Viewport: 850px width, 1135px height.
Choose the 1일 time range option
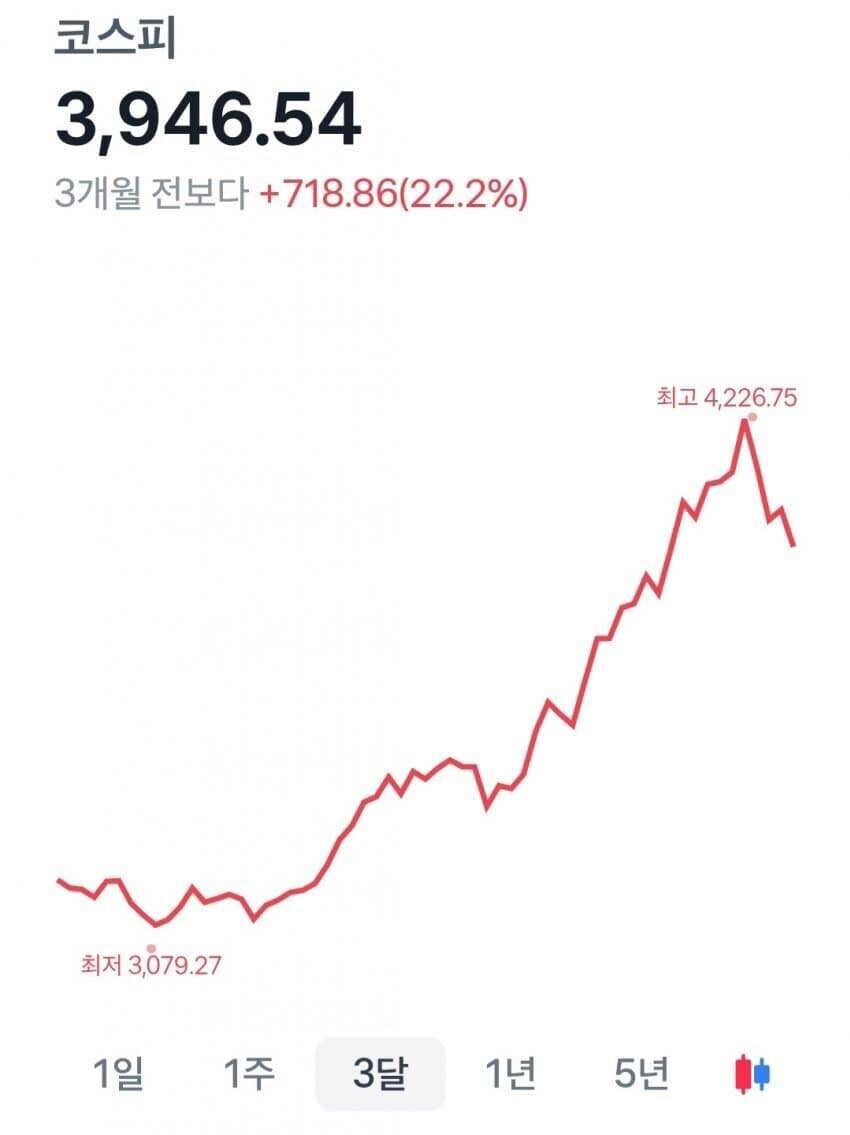(x=119, y=1073)
